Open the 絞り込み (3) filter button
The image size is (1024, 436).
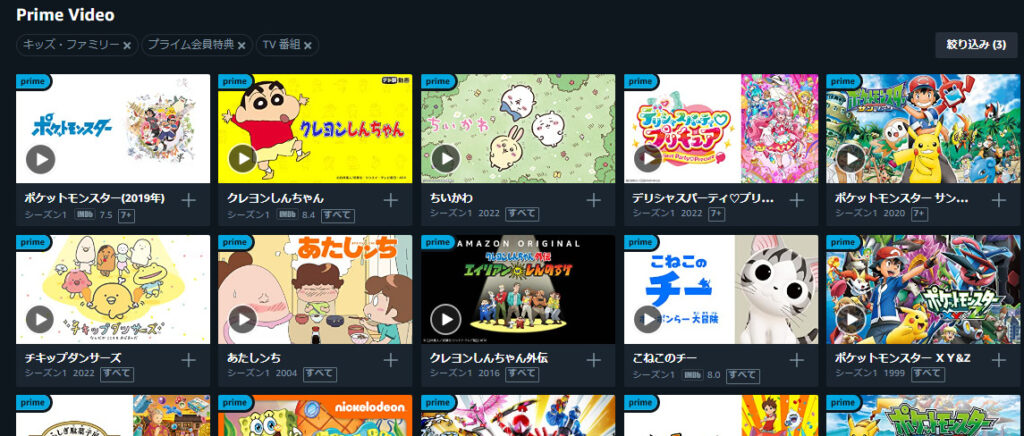(975, 45)
